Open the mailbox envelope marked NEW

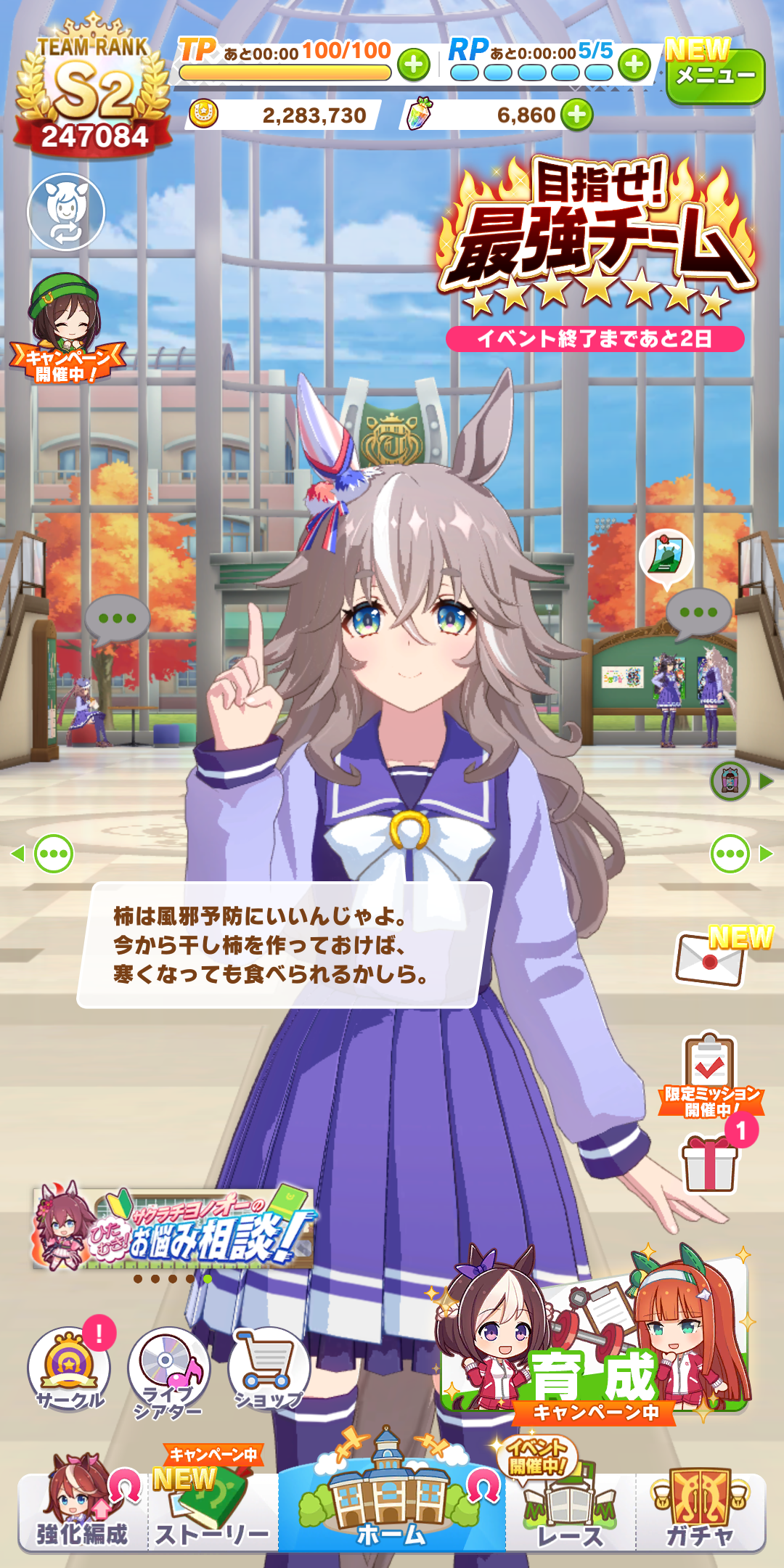tap(710, 960)
